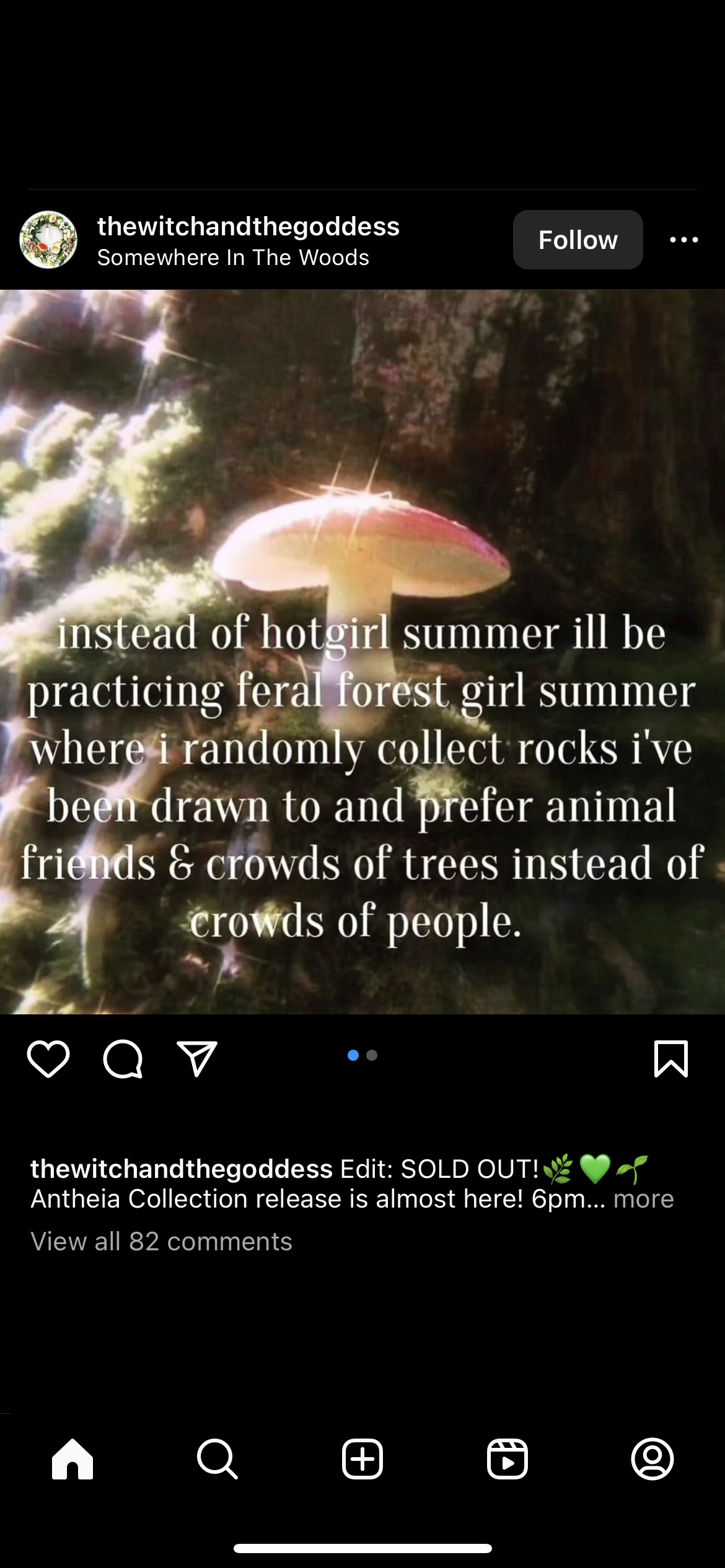Go to the Home feed tab
Screen dimensions: 725x1568
tap(72, 1459)
